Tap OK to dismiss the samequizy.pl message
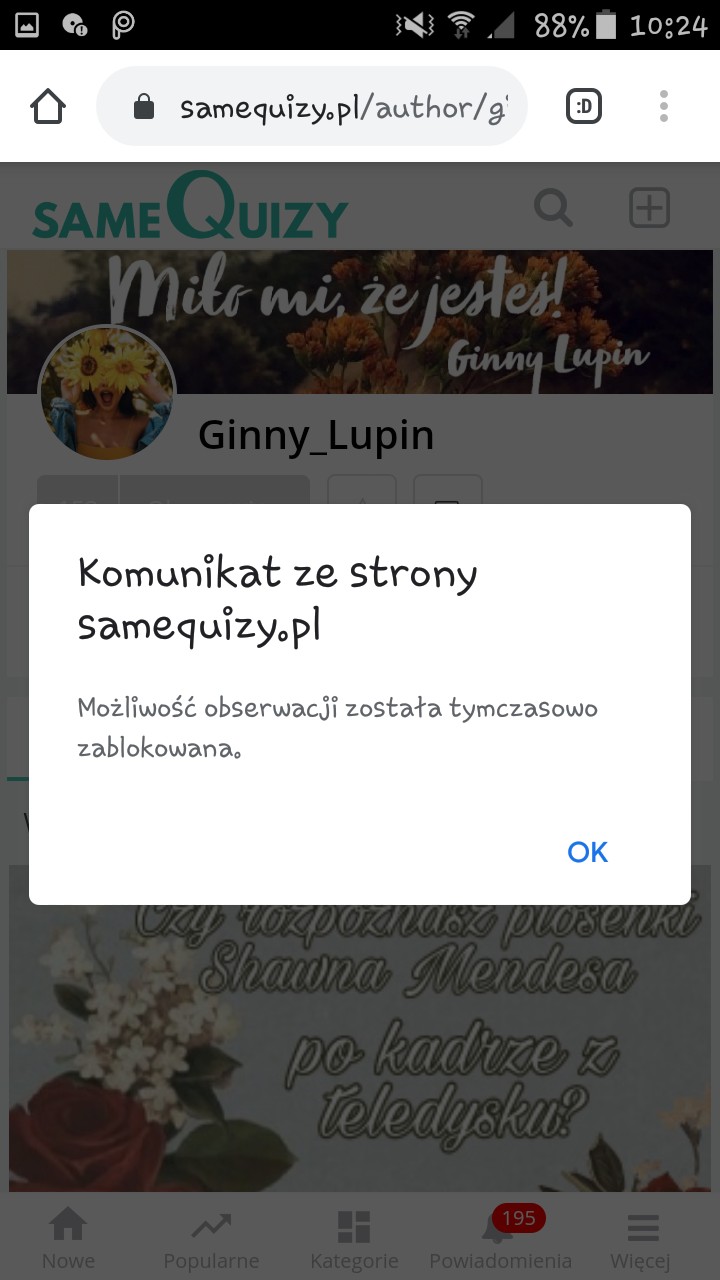 click(587, 851)
